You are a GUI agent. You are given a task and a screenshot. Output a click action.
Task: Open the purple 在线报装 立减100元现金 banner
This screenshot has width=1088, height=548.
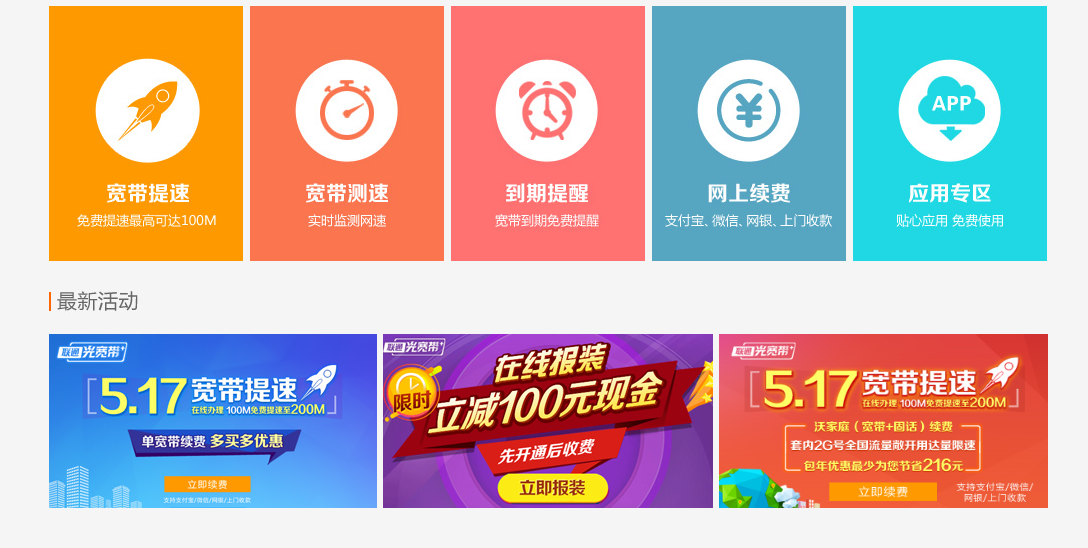(548, 421)
